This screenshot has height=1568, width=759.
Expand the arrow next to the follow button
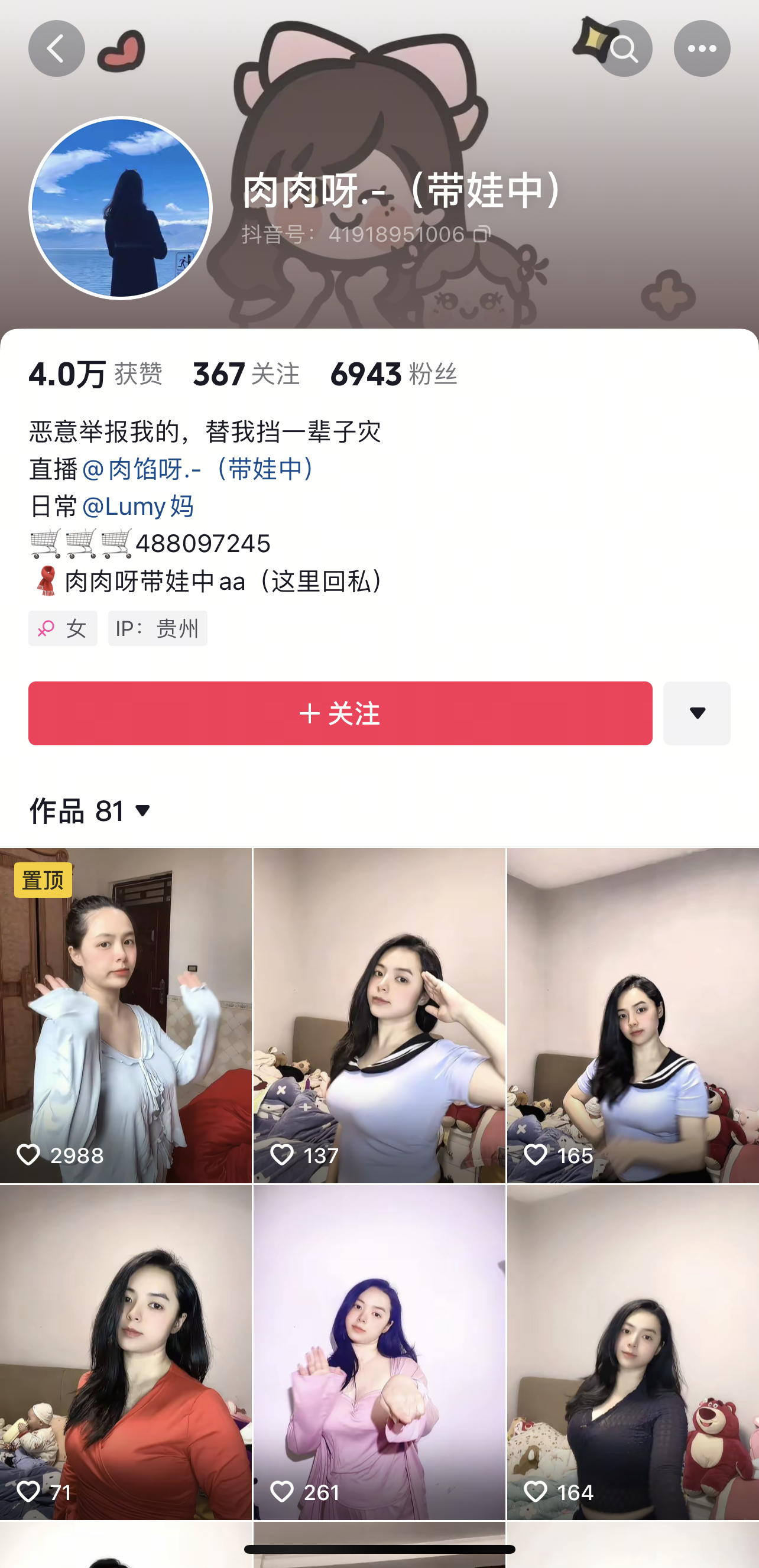696,713
